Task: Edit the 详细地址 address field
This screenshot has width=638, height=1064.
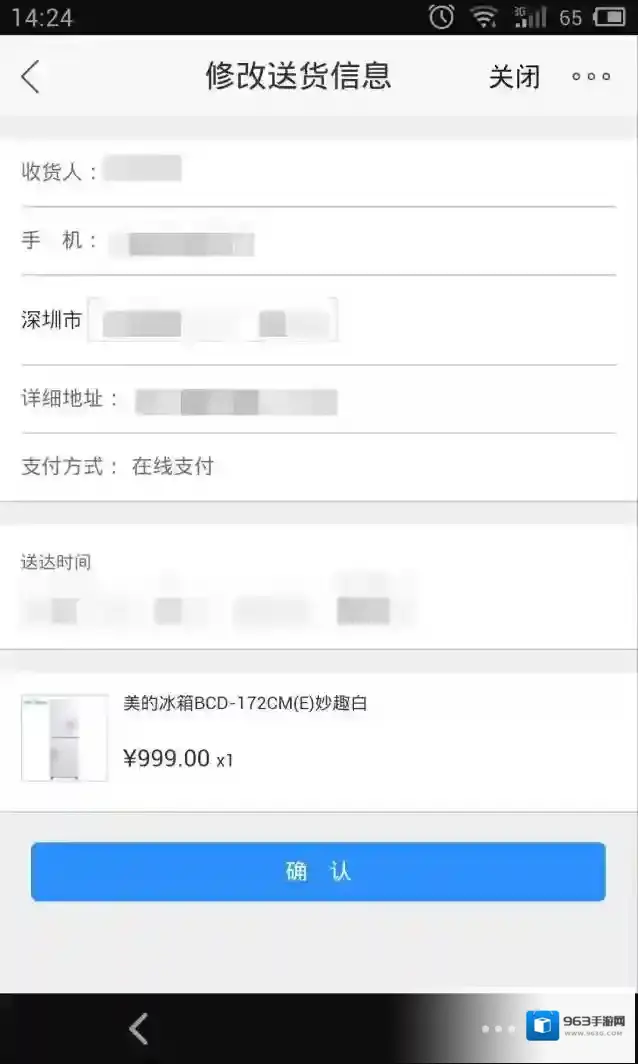Action: 236,402
